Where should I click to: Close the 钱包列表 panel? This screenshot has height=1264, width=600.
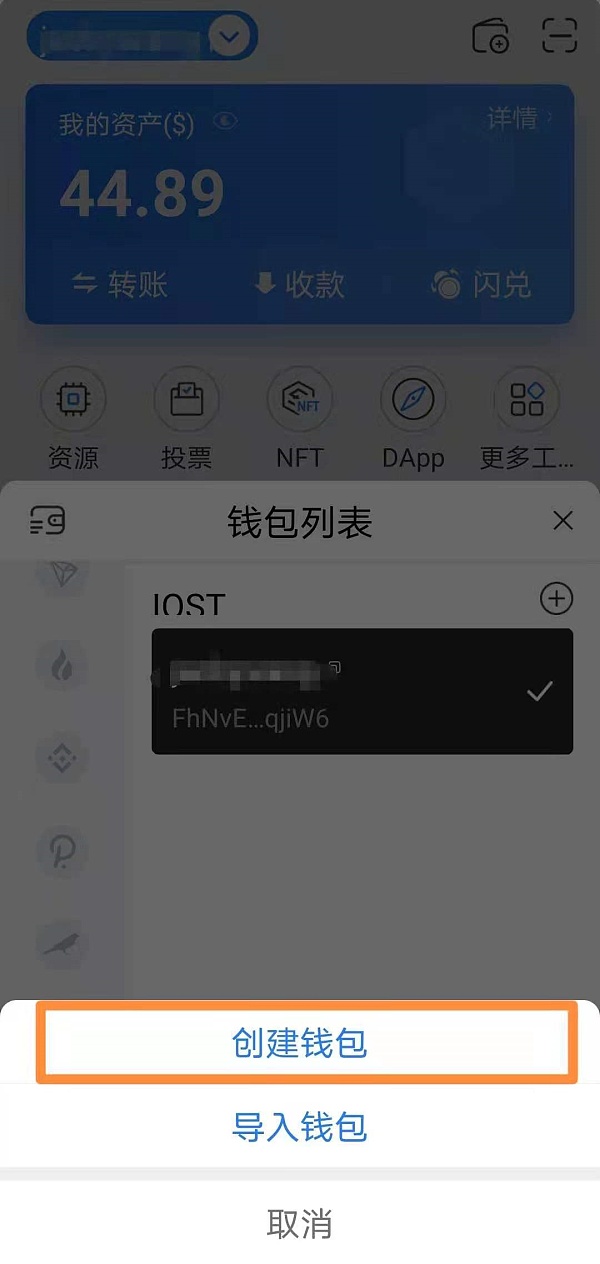point(563,521)
